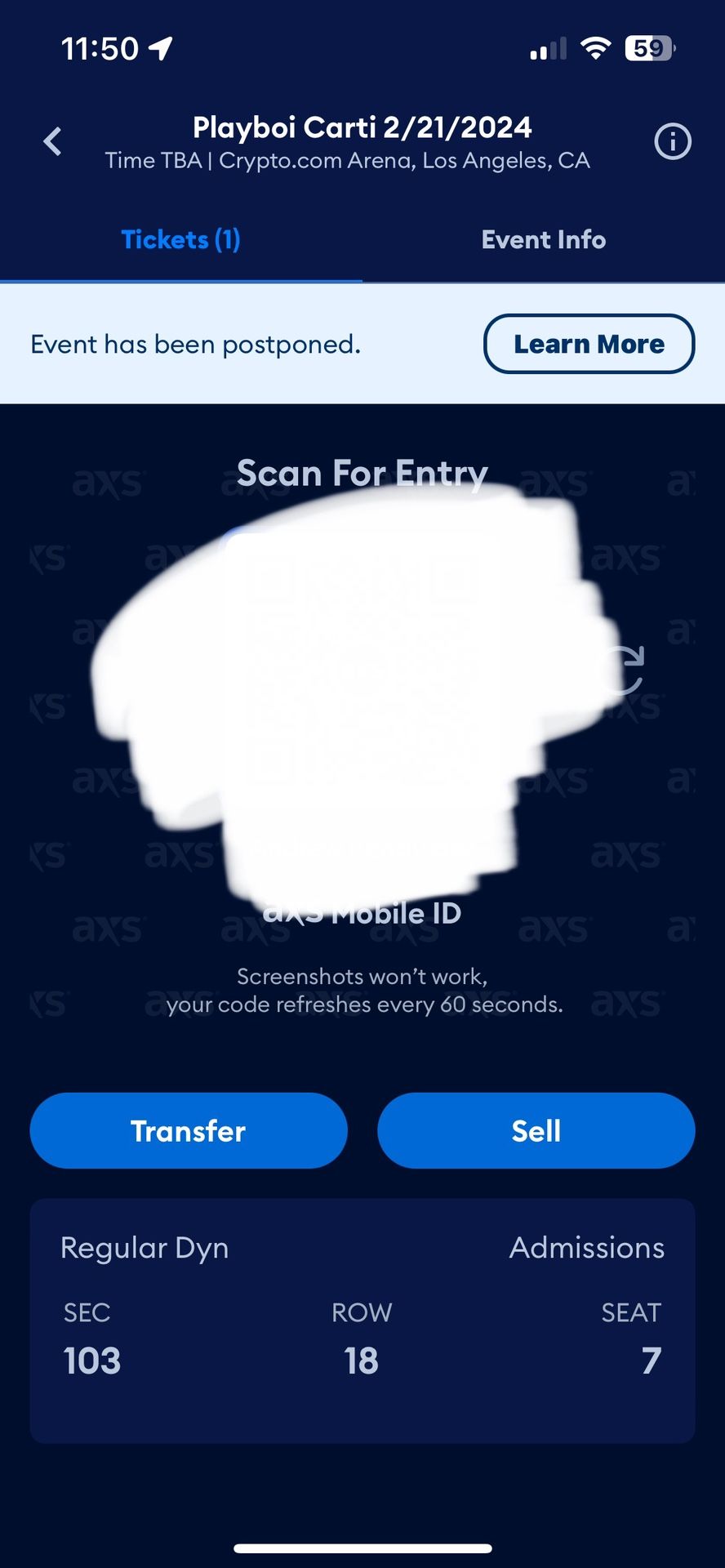Tap the Wi-Fi icon in the status bar
Viewport: 725px width, 1568px height.
pyautogui.click(x=595, y=47)
